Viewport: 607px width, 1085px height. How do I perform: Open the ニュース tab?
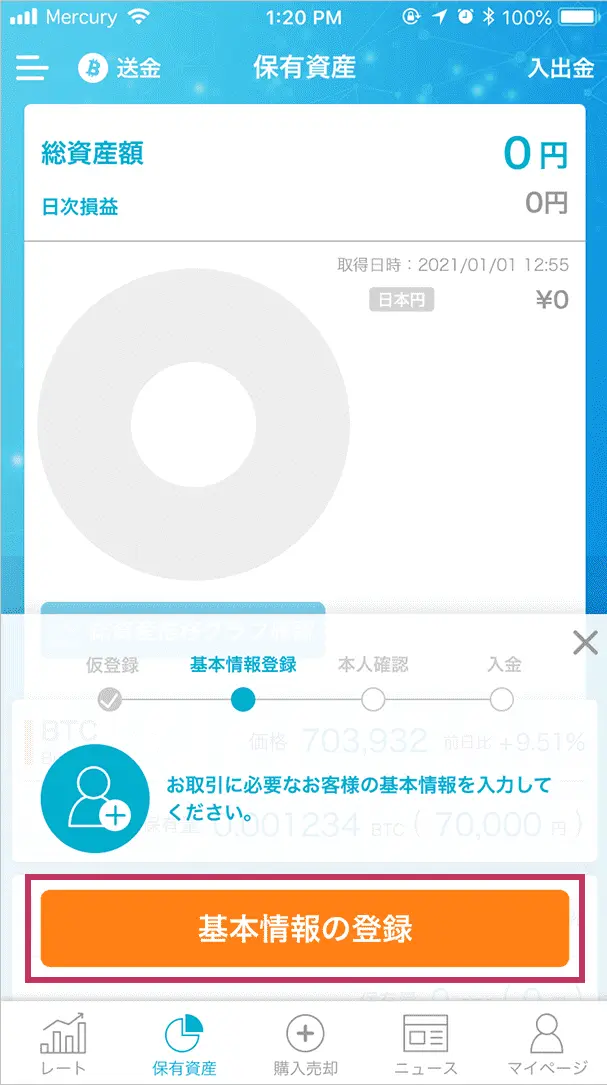coord(426,1043)
